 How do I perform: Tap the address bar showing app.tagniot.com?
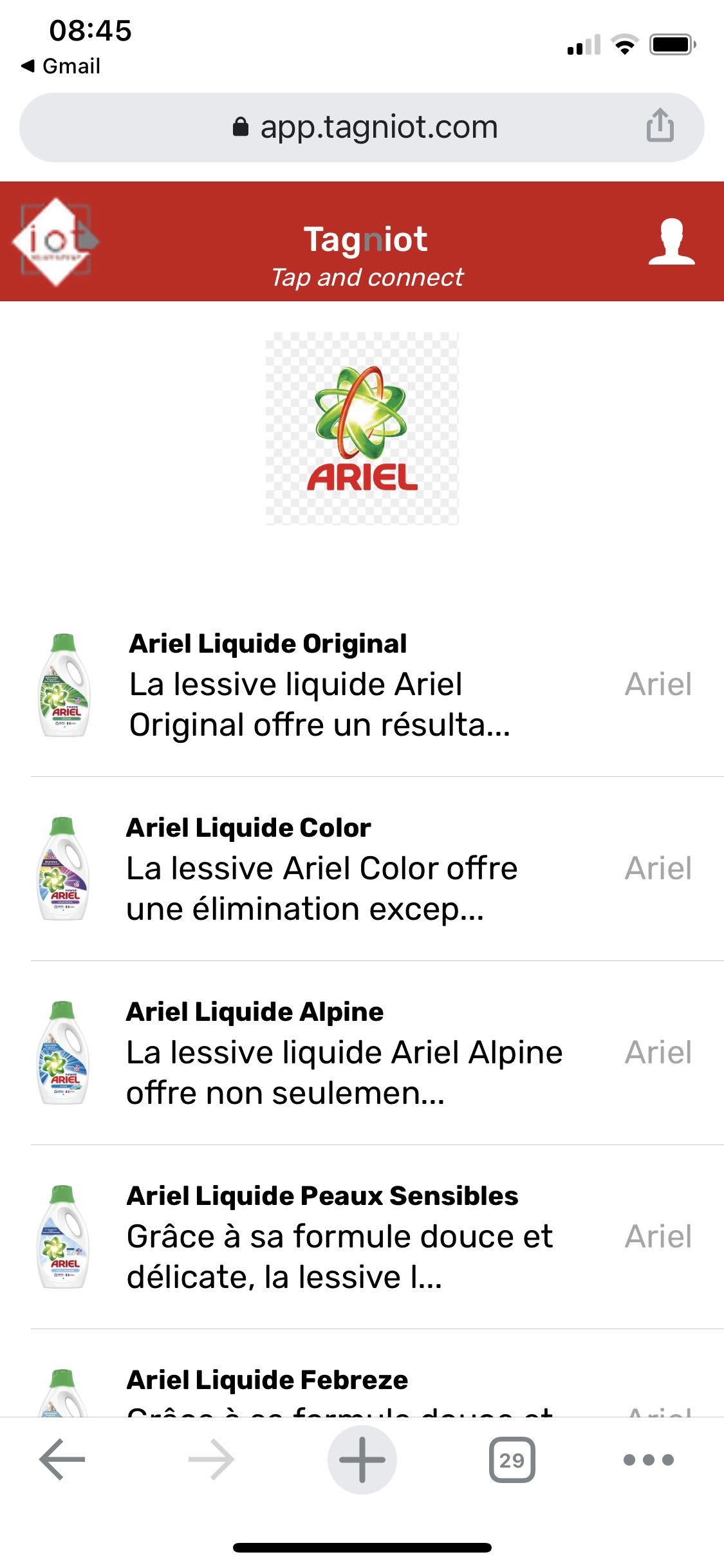pyautogui.click(x=364, y=127)
